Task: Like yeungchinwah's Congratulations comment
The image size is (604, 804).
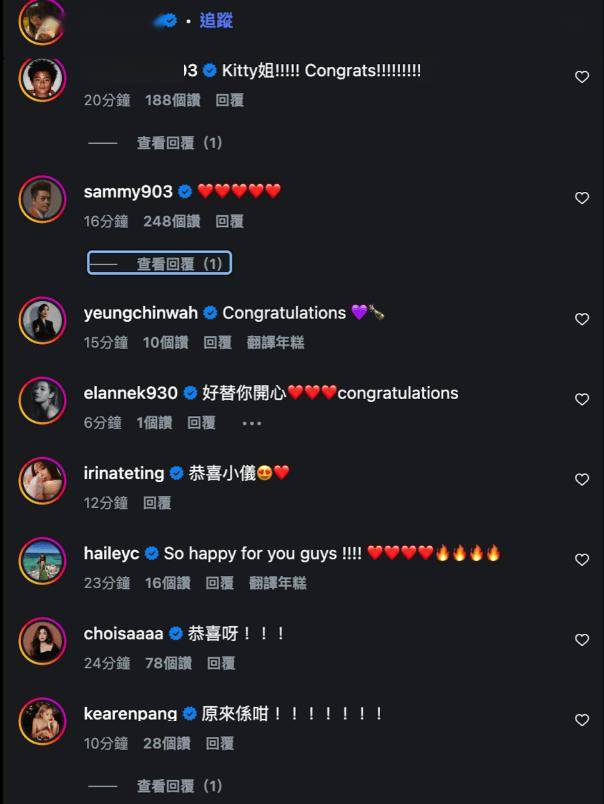Action: [x=582, y=319]
